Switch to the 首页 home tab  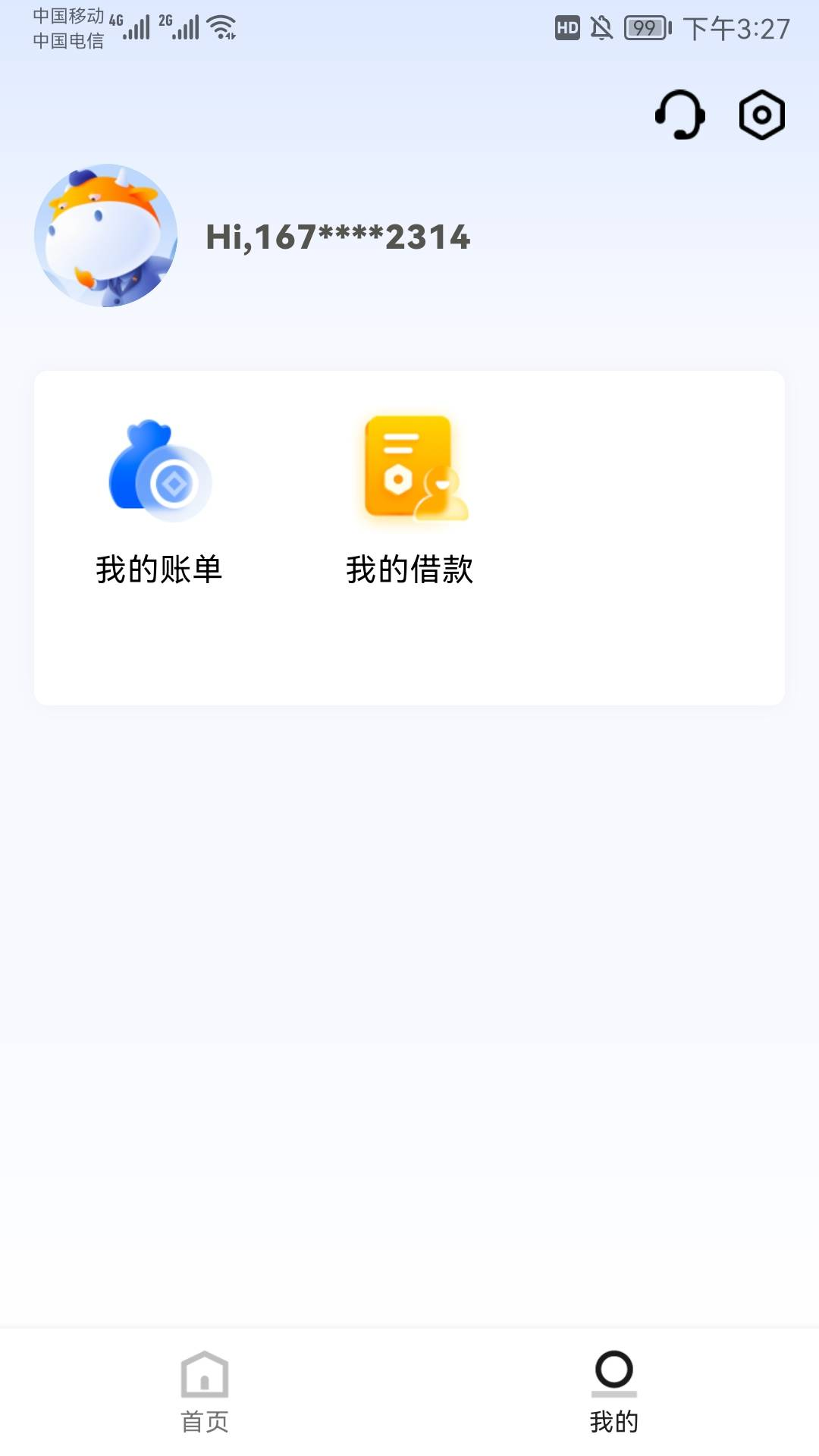coord(205,1391)
